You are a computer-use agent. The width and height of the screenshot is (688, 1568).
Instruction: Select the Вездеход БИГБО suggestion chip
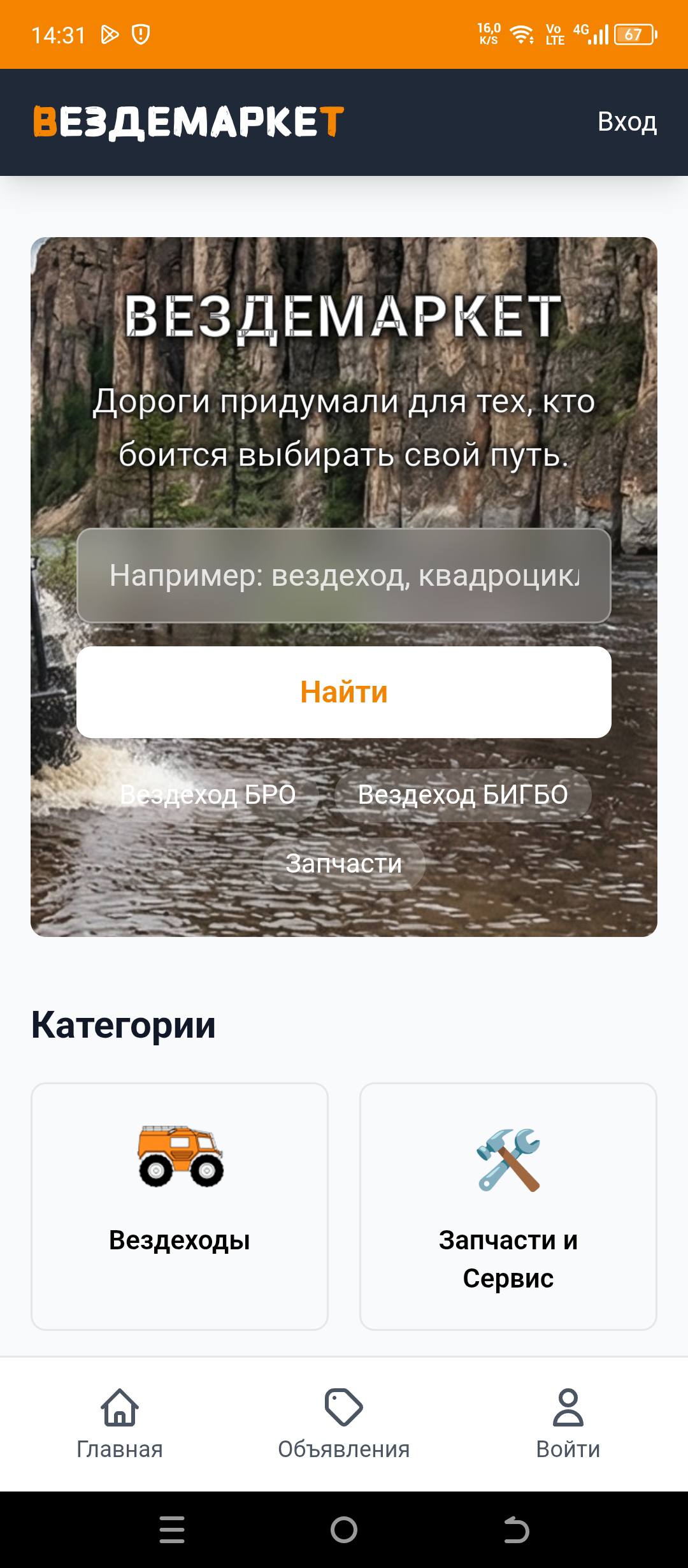[463, 794]
